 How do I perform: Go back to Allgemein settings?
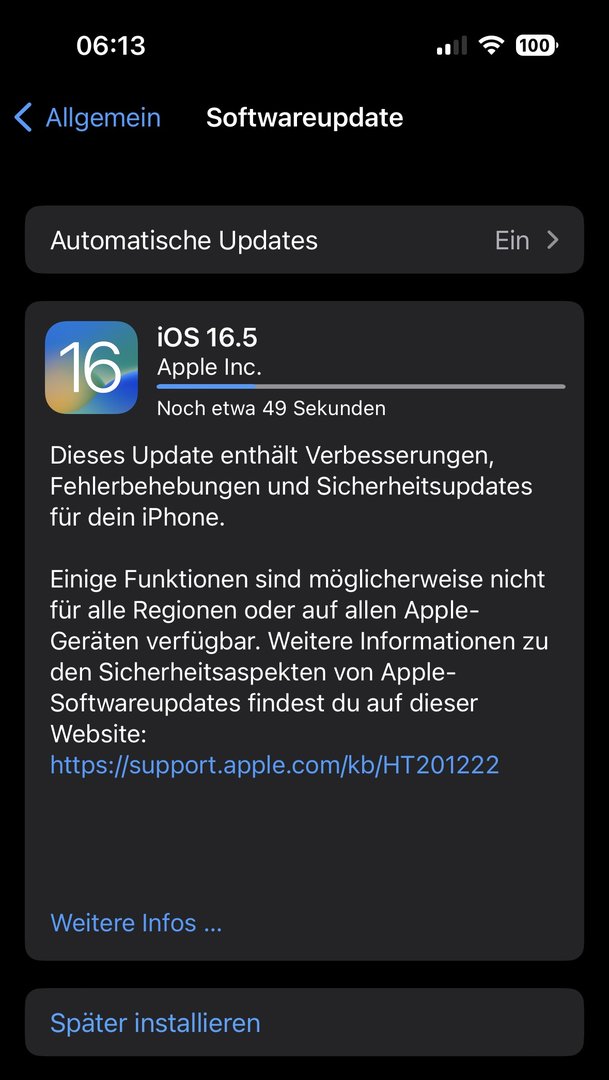coord(87,117)
